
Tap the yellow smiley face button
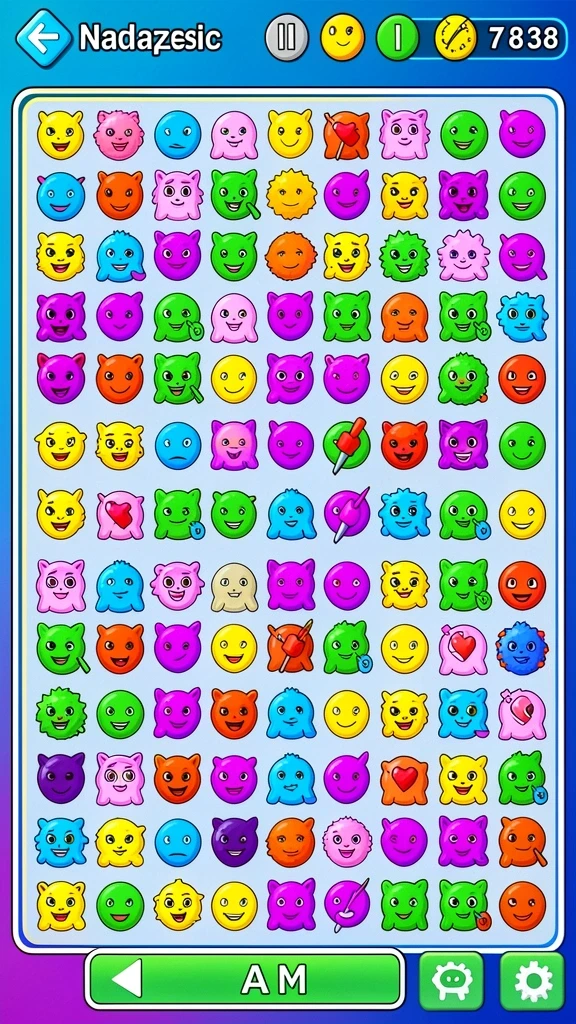(x=343, y=37)
